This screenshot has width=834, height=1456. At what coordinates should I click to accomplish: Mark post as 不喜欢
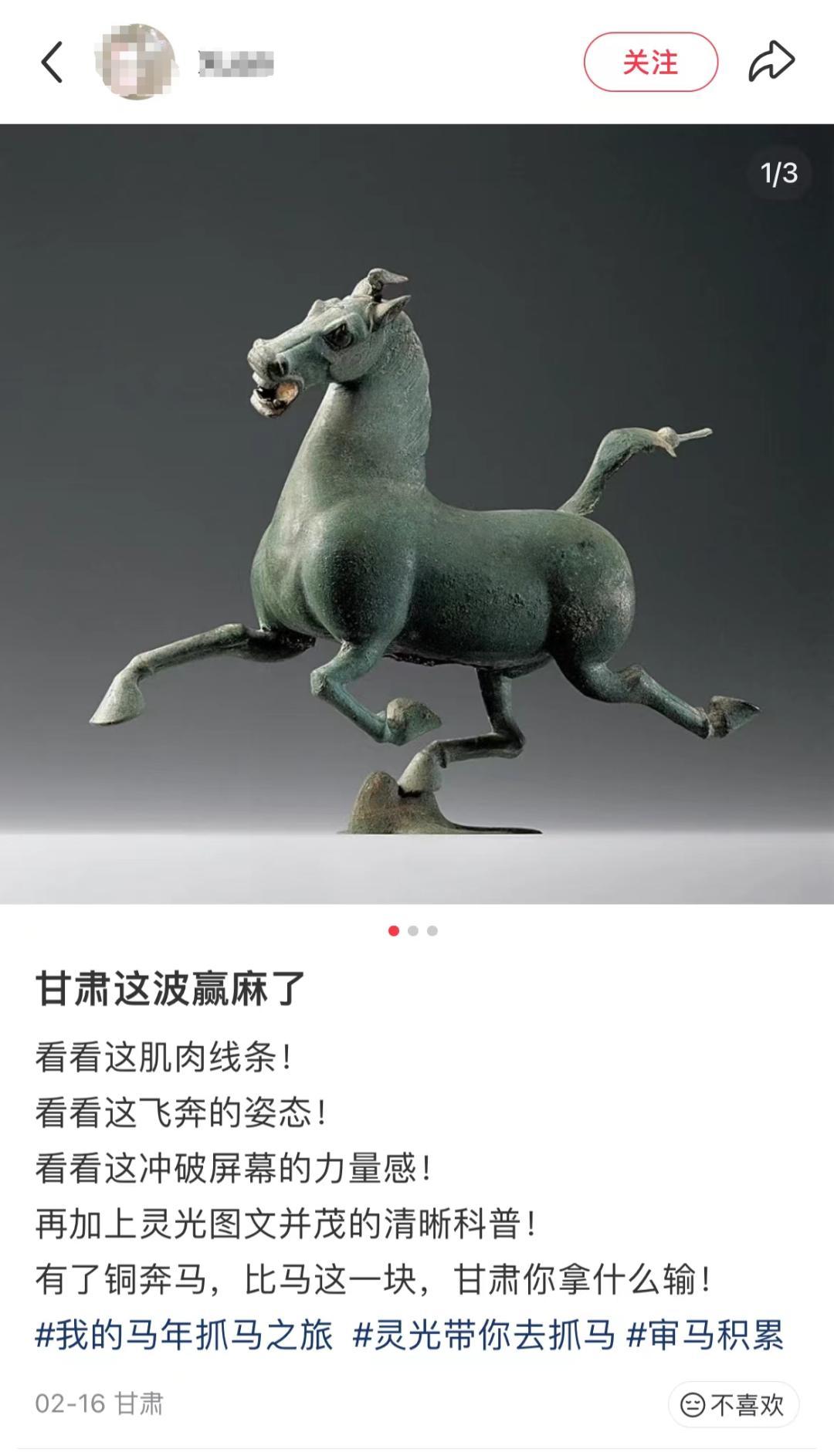pos(733,1404)
